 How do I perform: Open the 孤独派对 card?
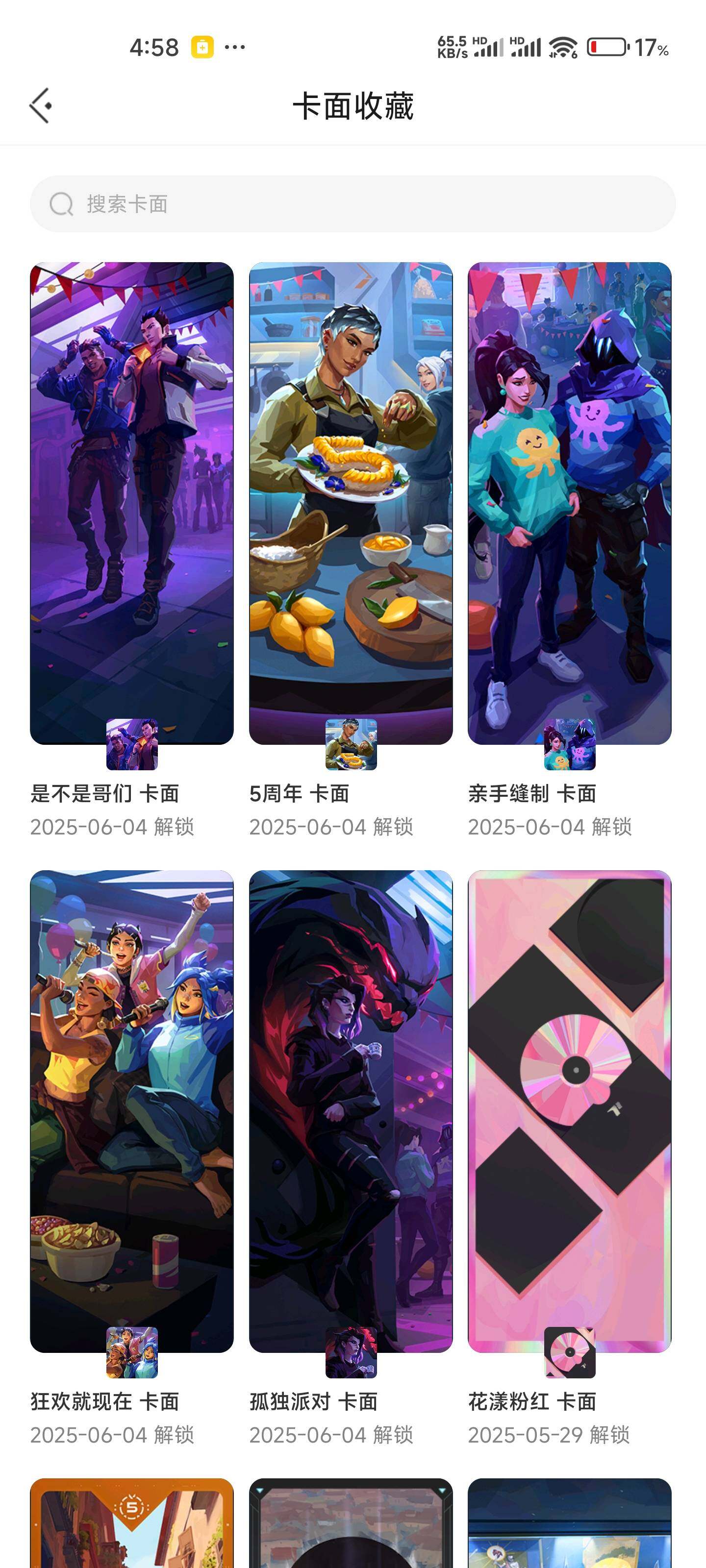[x=350, y=1111]
